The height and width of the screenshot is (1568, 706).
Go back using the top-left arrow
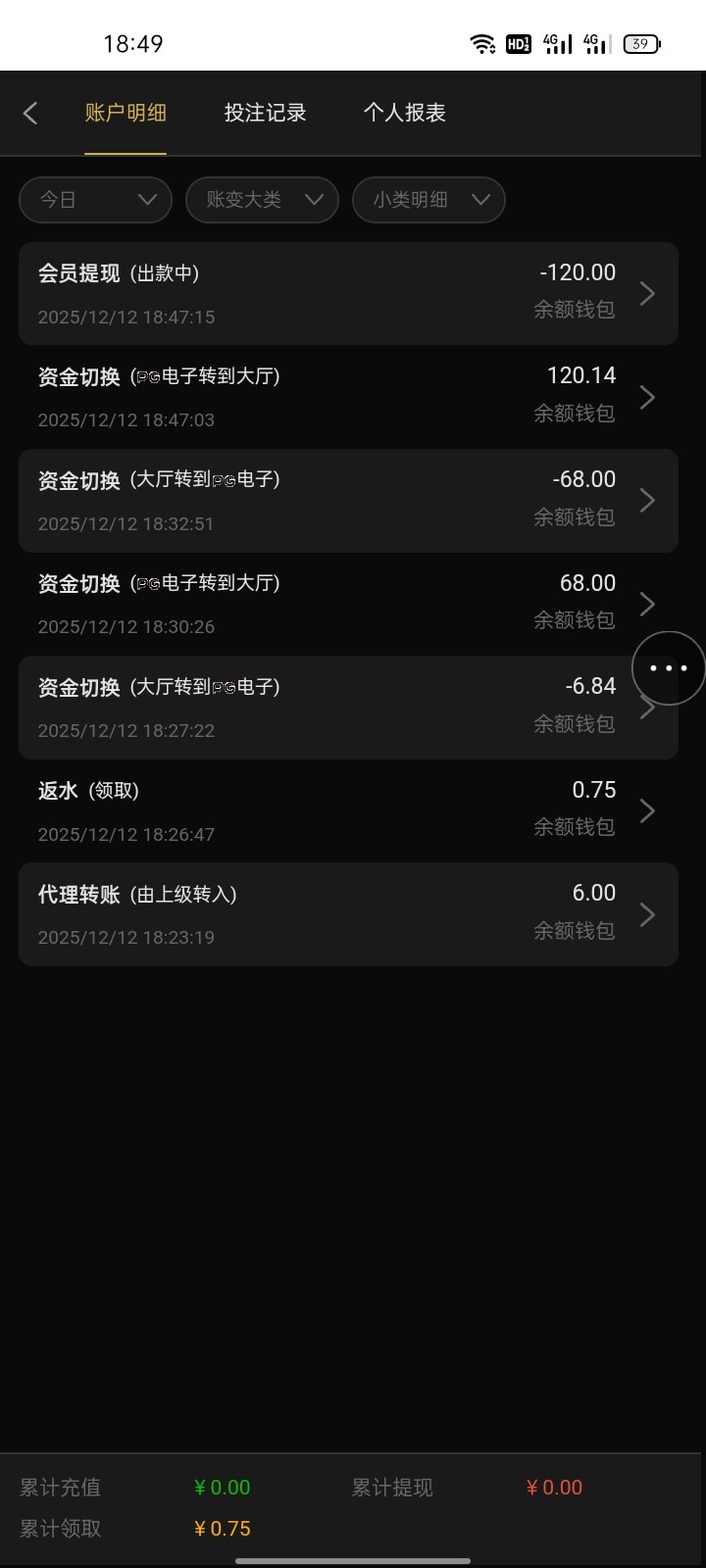coord(30,114)
